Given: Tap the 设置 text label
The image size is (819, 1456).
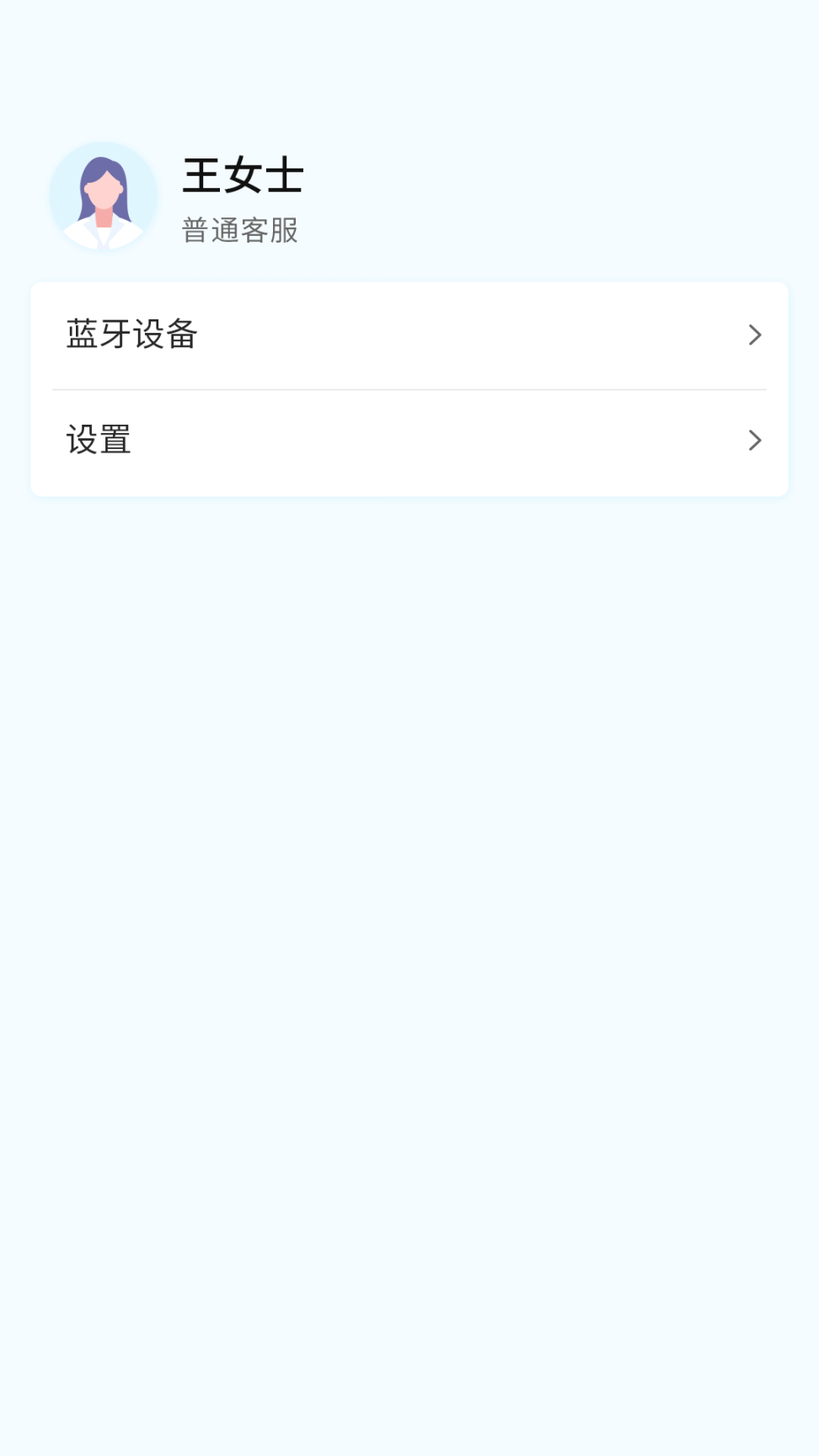Looking at the screenshot, I should (x=99, y=440).
